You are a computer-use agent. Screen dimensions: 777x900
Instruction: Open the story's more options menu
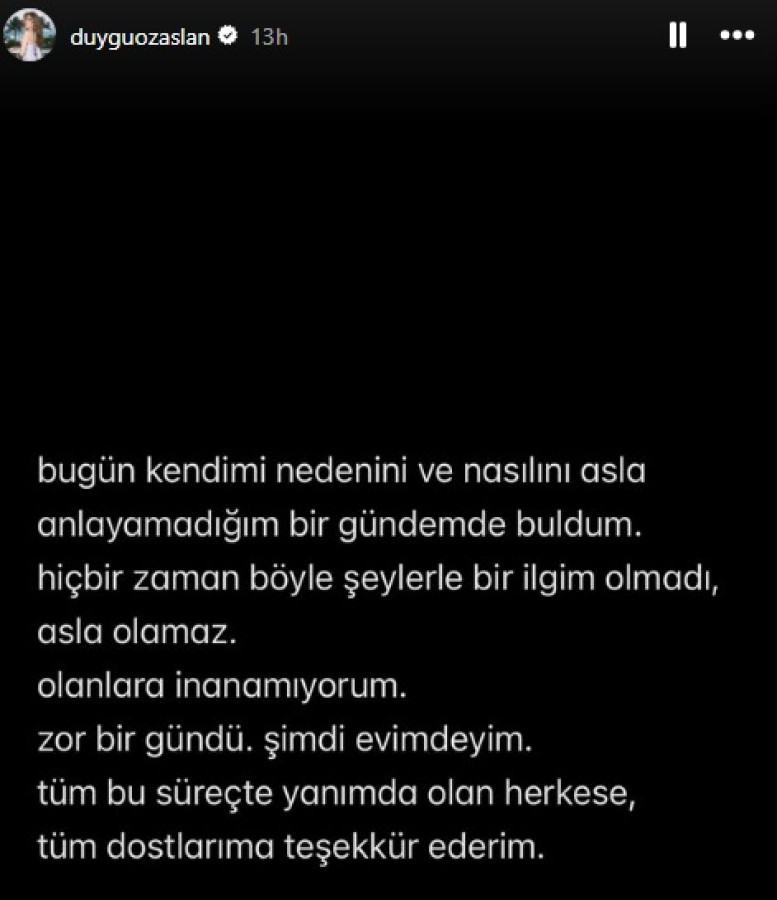(737, 36)
